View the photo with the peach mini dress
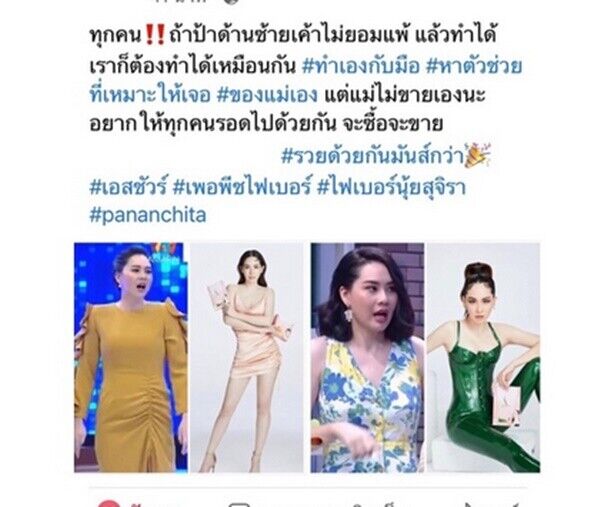 (x=248, y=357)
